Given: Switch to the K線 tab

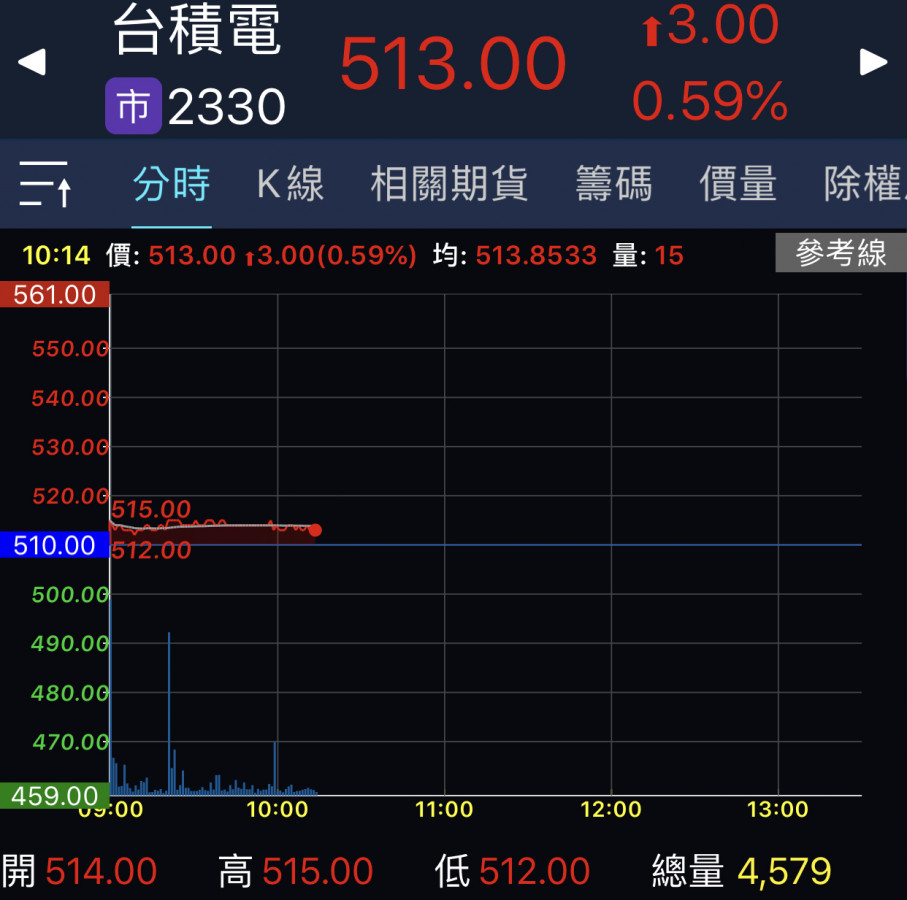Looking at the screenshot, I should 290,185.
